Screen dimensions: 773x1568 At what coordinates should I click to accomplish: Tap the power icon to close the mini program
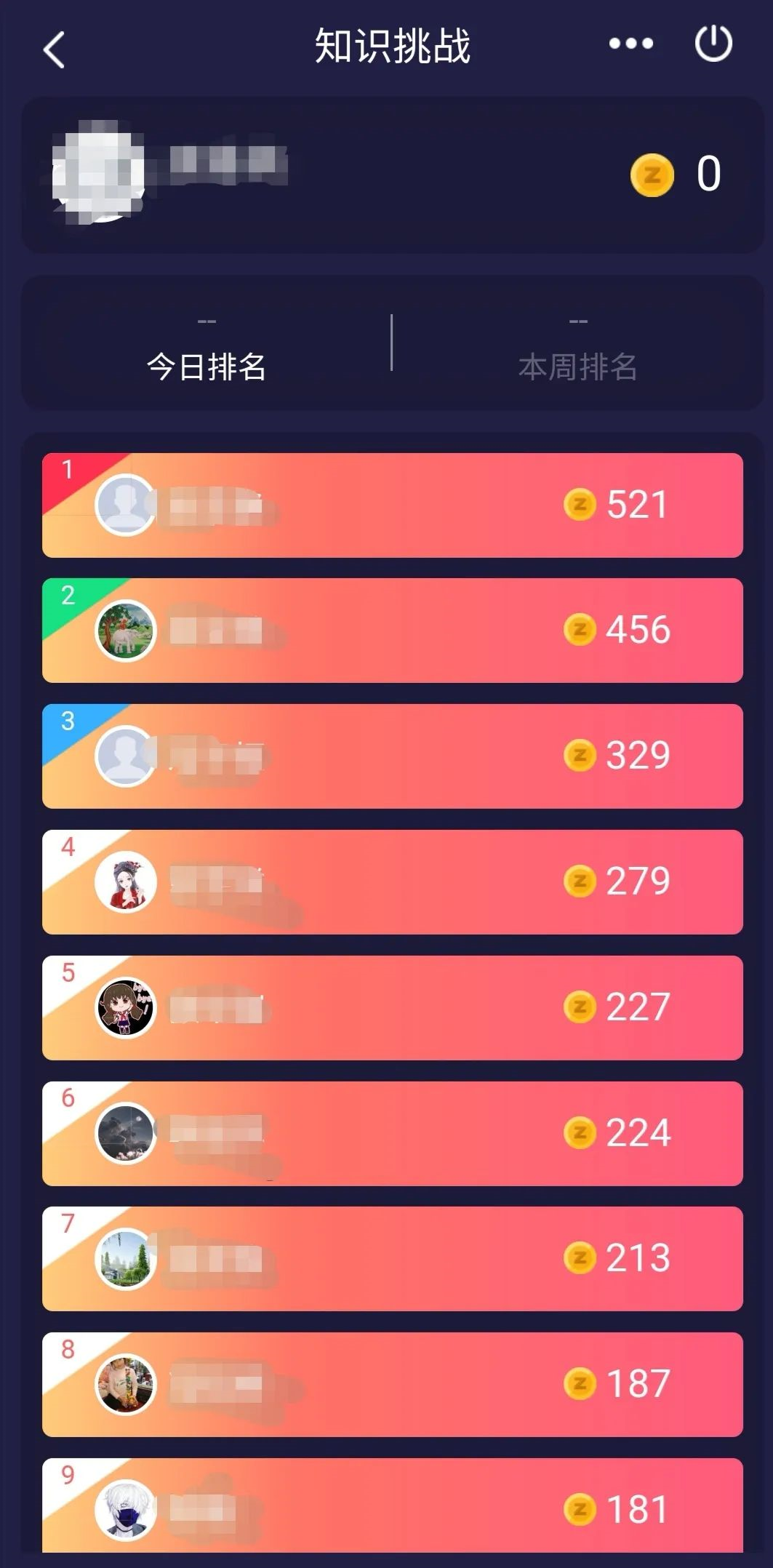point(713,44)
